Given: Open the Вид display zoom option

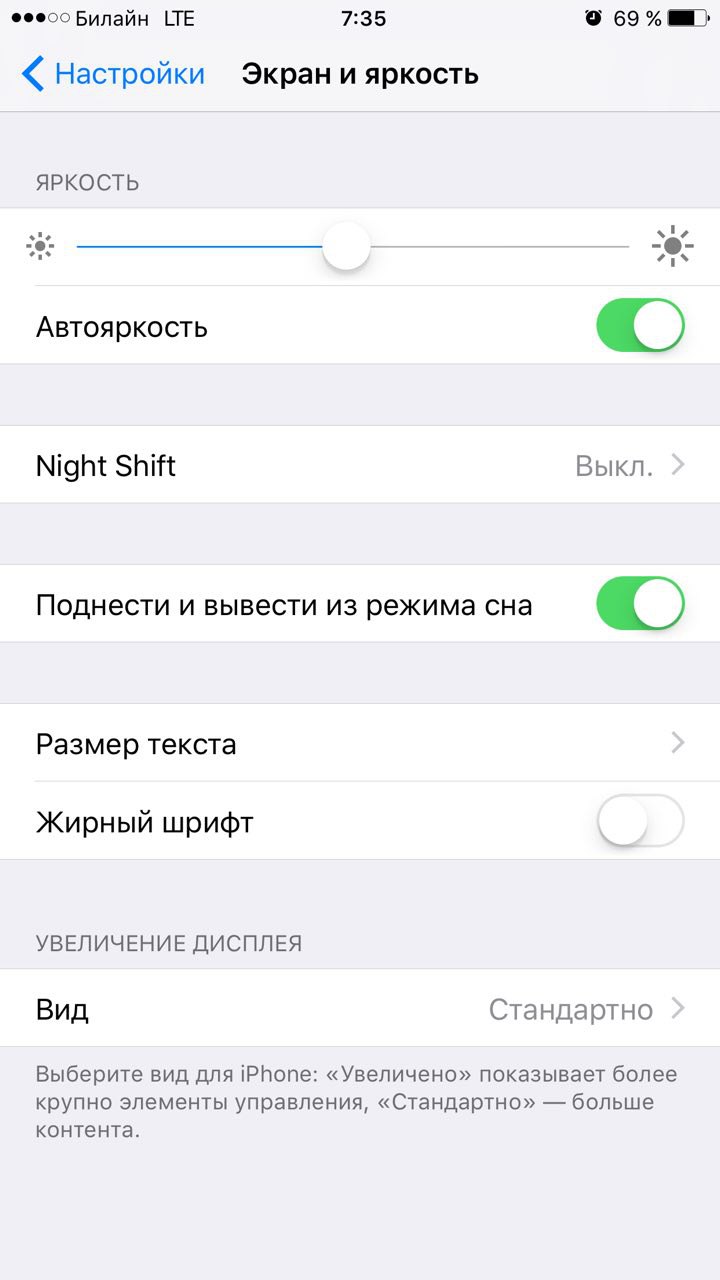Looking at the screenshot, I should [360, 1009].
